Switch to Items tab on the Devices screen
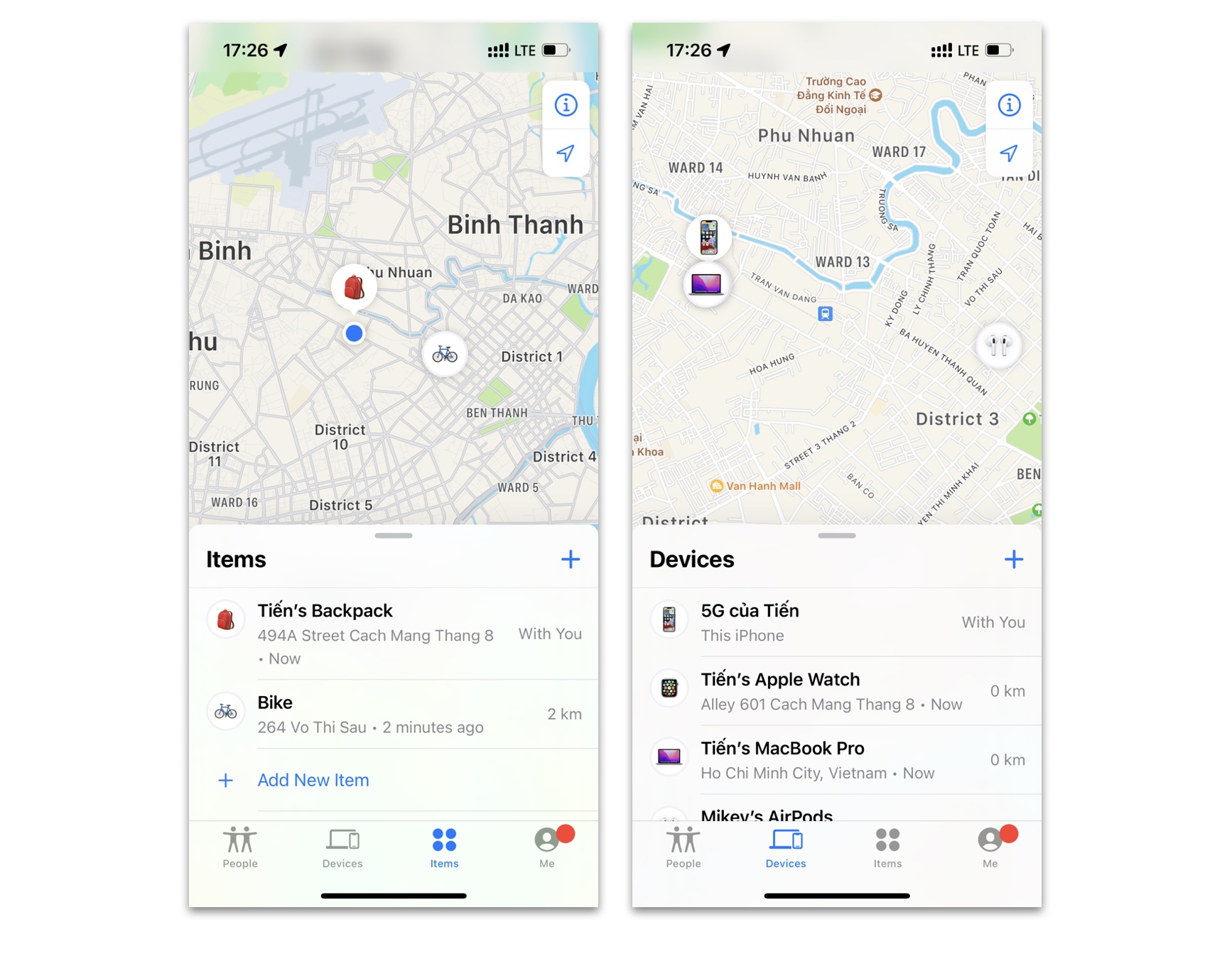The height and width of the screenshot is (959, 1232). click(x=887, y=847)
